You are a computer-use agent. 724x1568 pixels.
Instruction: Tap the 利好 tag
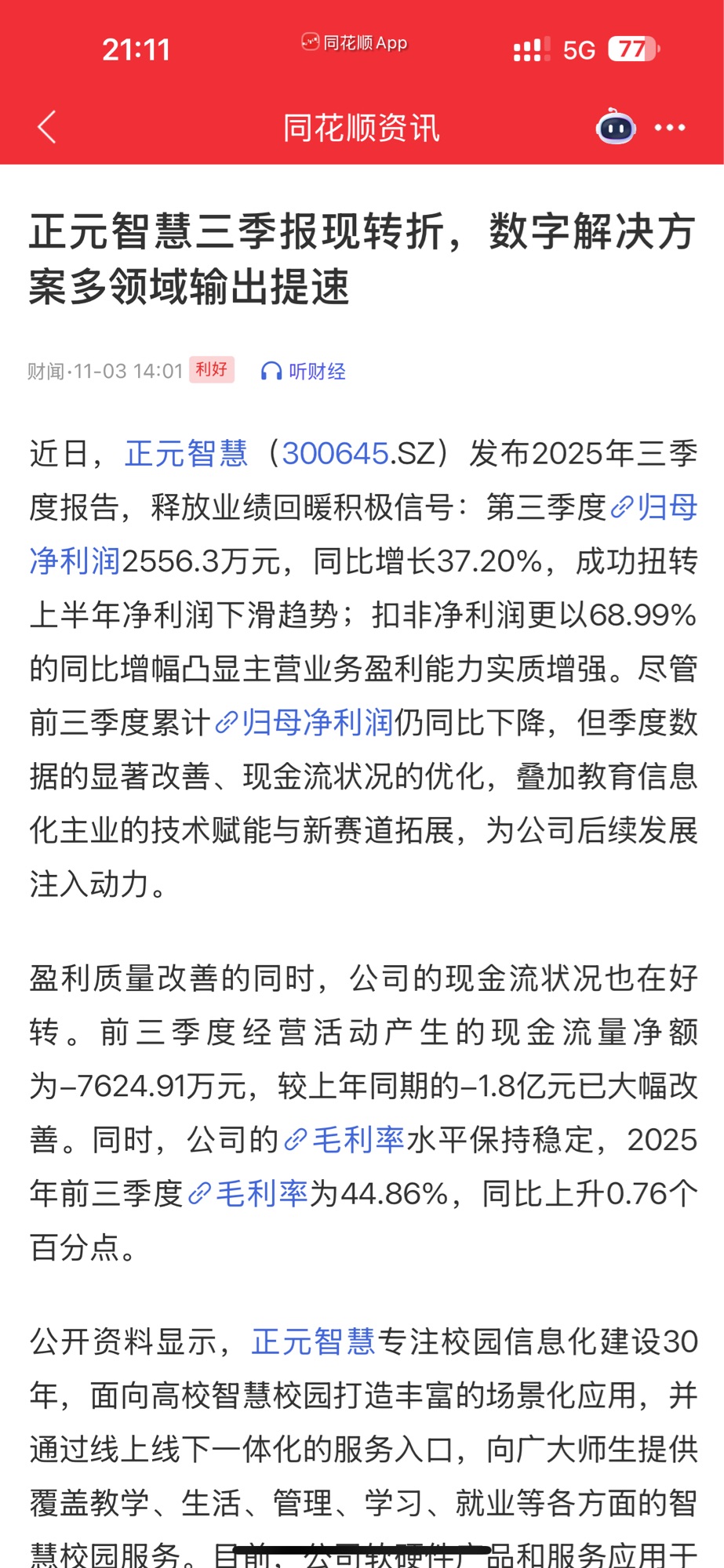tap(211, 369)
